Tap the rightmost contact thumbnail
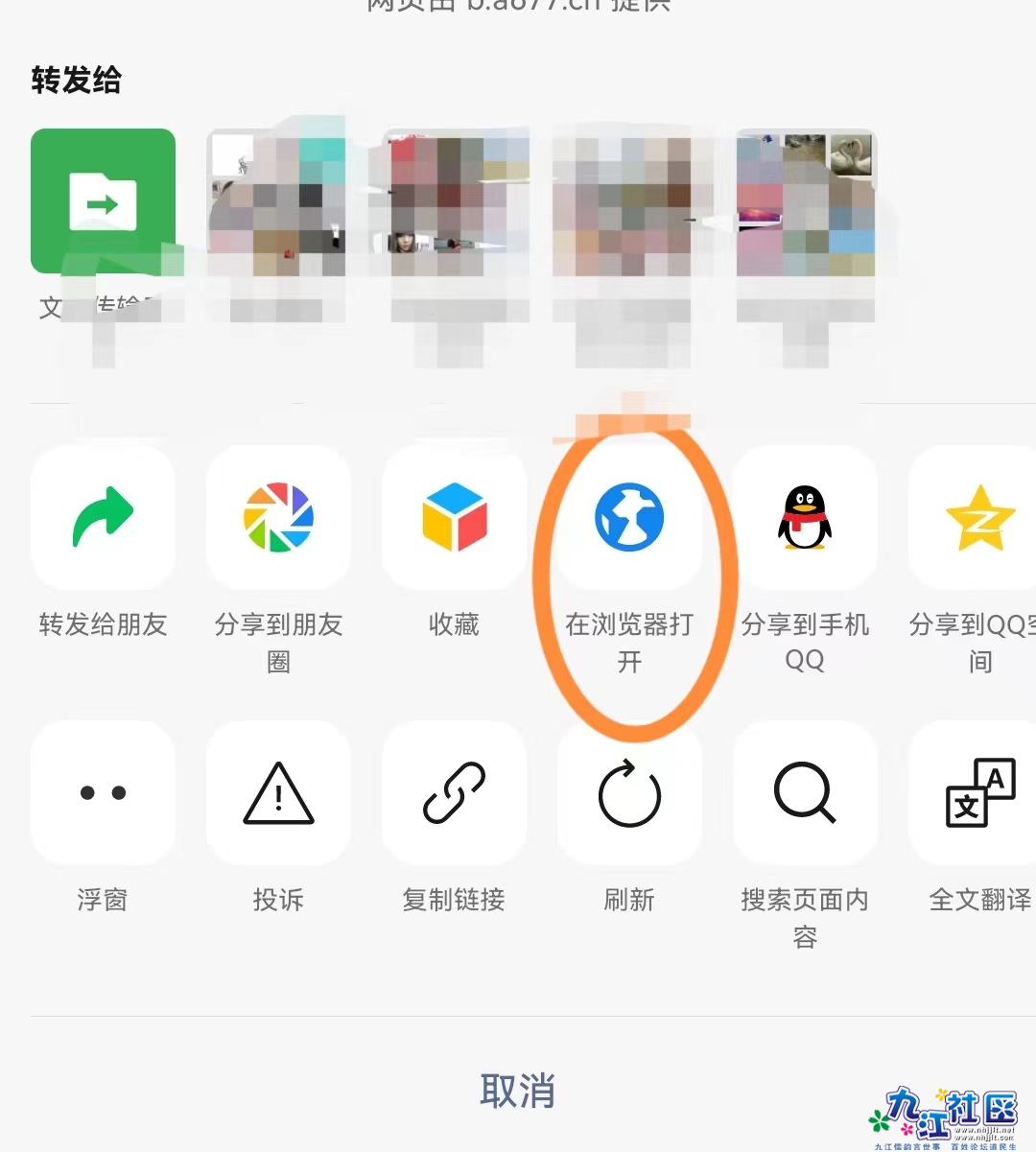This screenshot has width=1036, height=1152. (x=804, y=201)
